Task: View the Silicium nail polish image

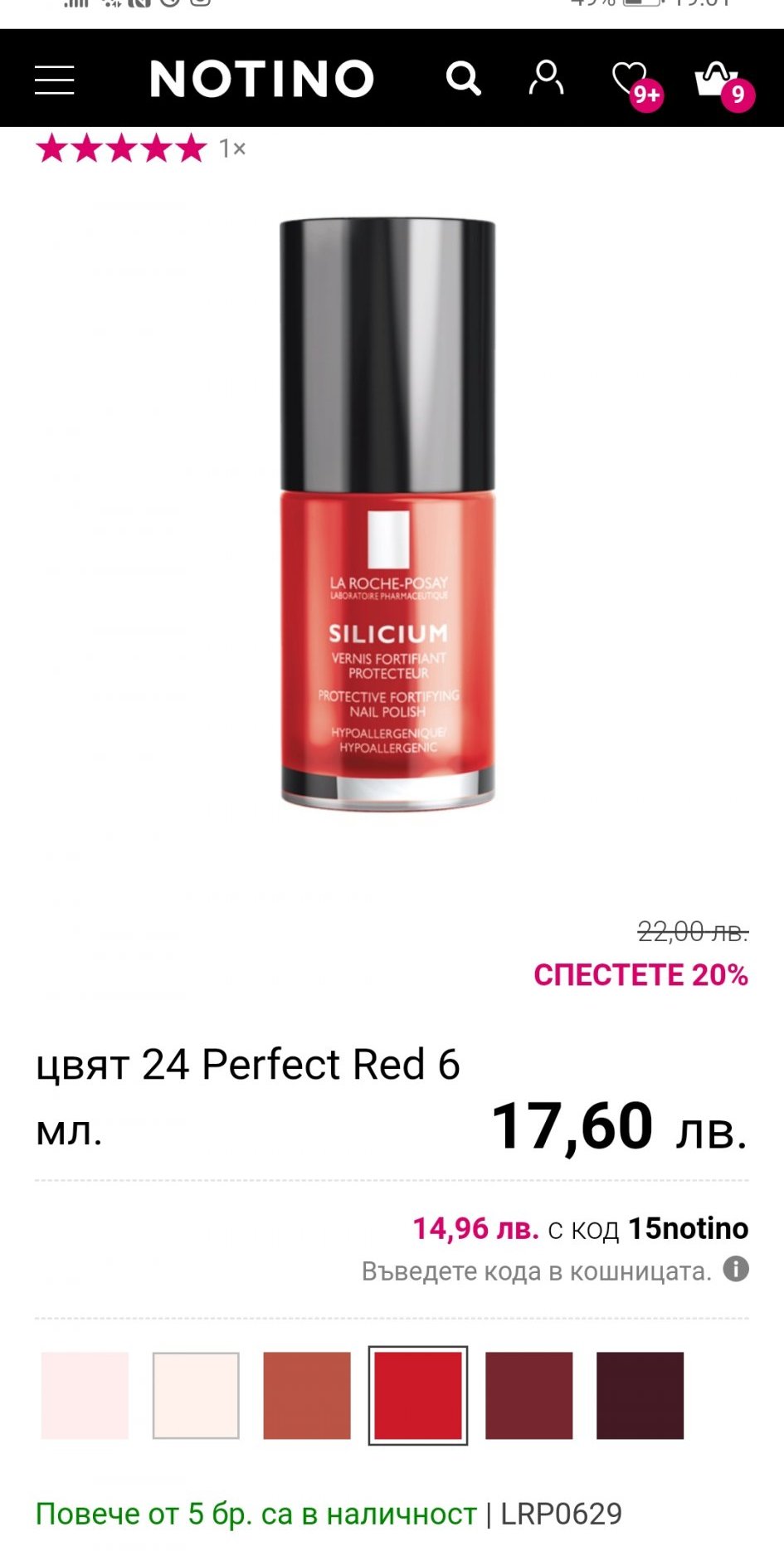Action: (387, 514)
